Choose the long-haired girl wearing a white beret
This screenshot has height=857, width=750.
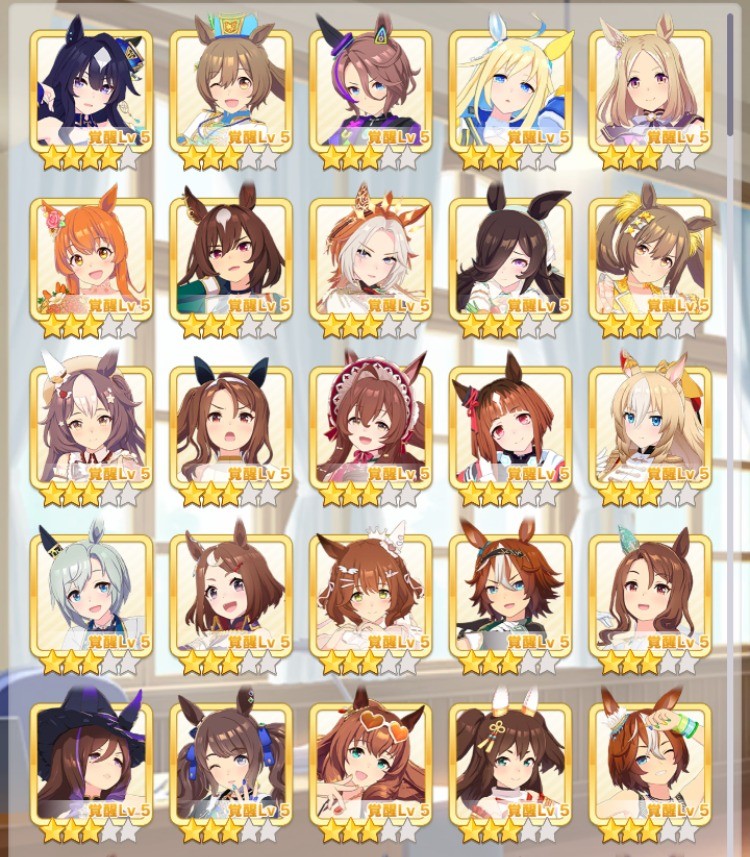91,426
